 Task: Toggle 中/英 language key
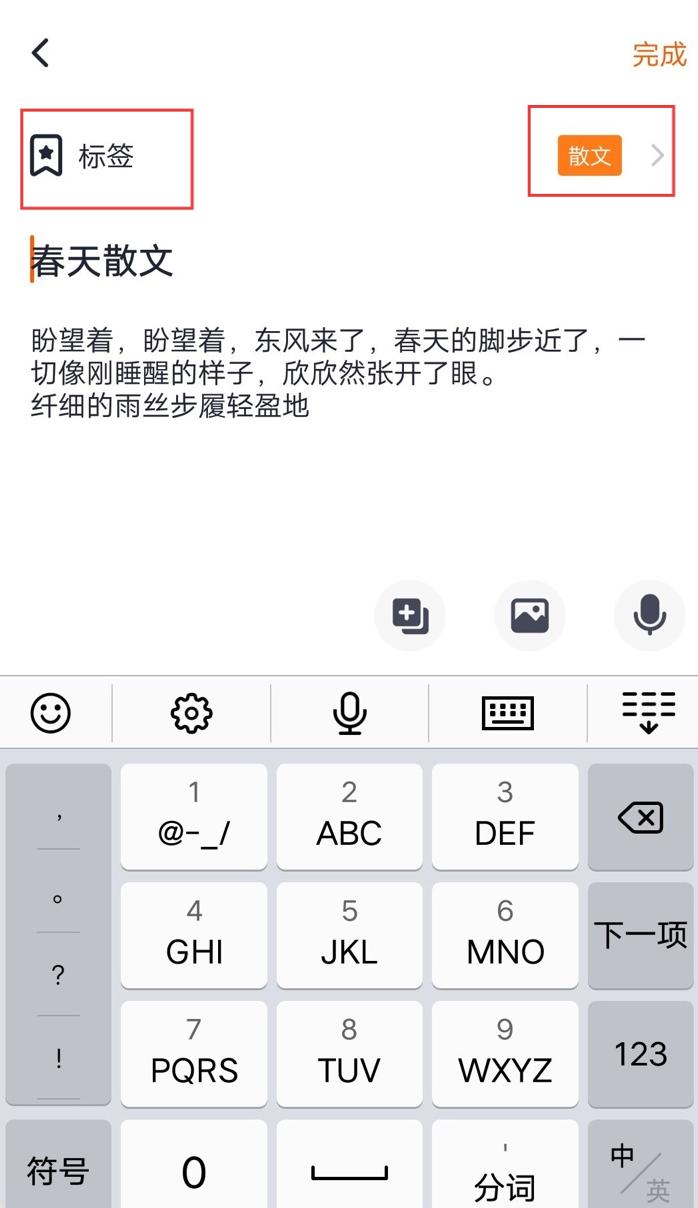click(x=641, y=1168)
